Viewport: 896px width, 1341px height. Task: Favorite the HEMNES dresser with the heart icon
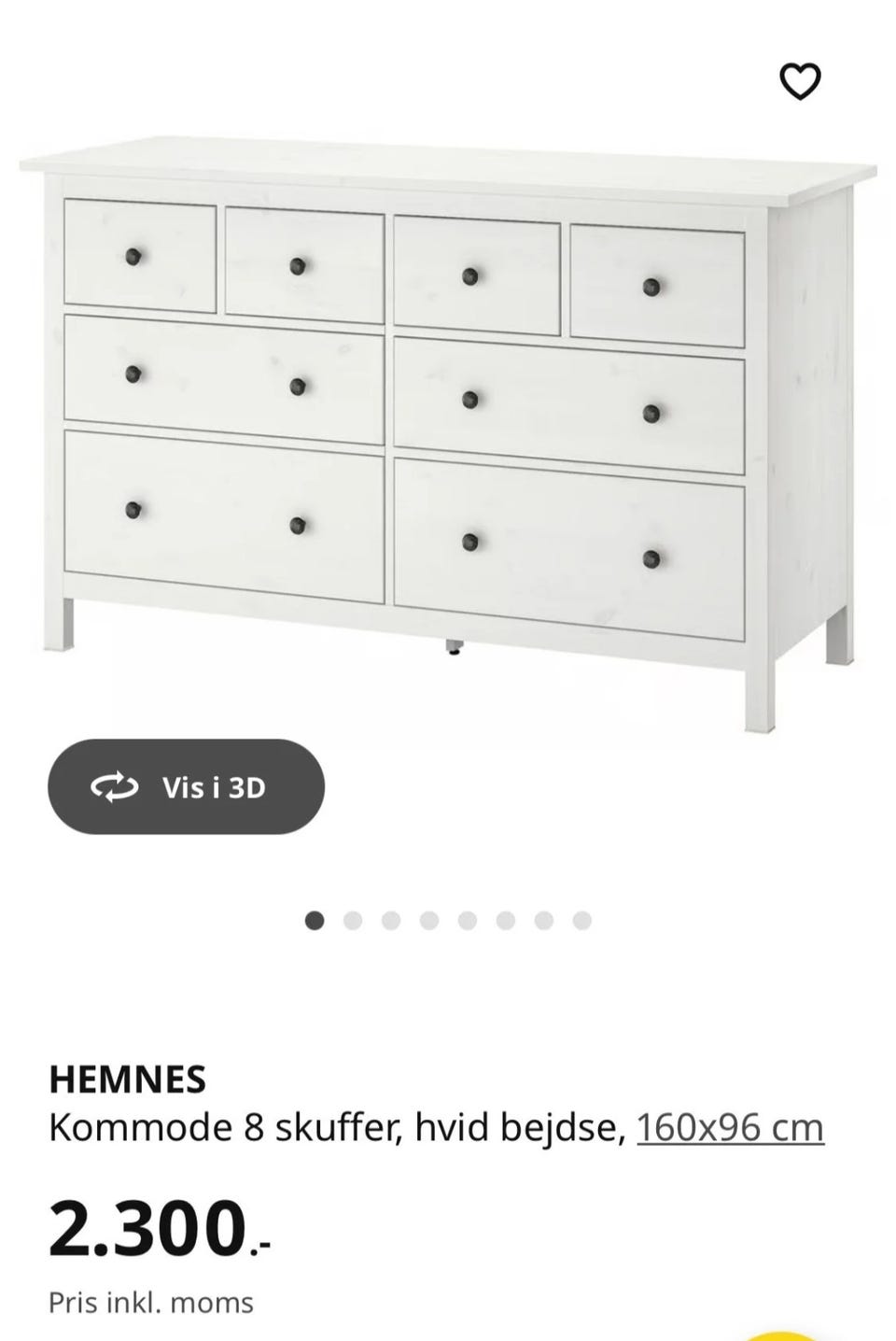(800, 83)
